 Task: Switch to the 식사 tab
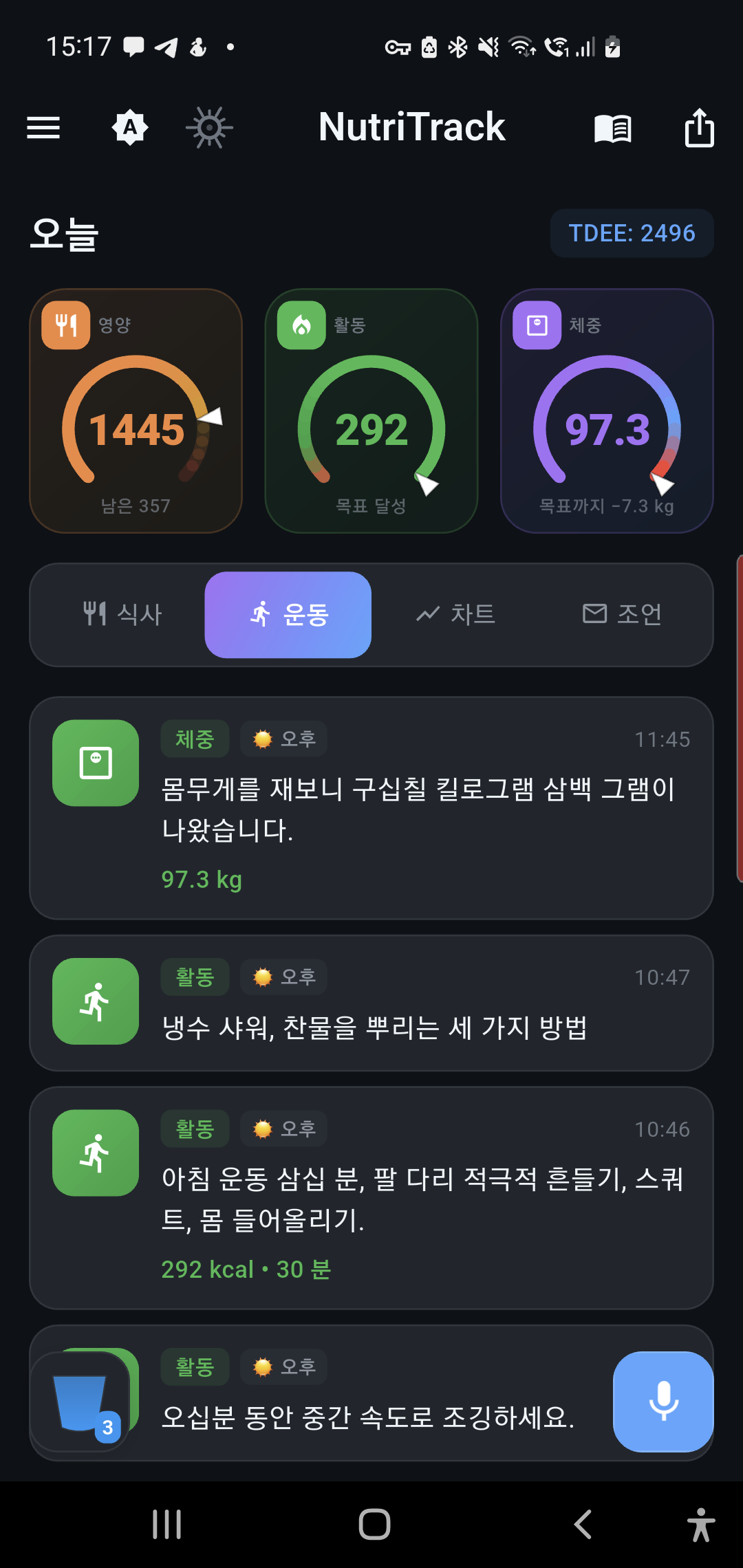122,614
